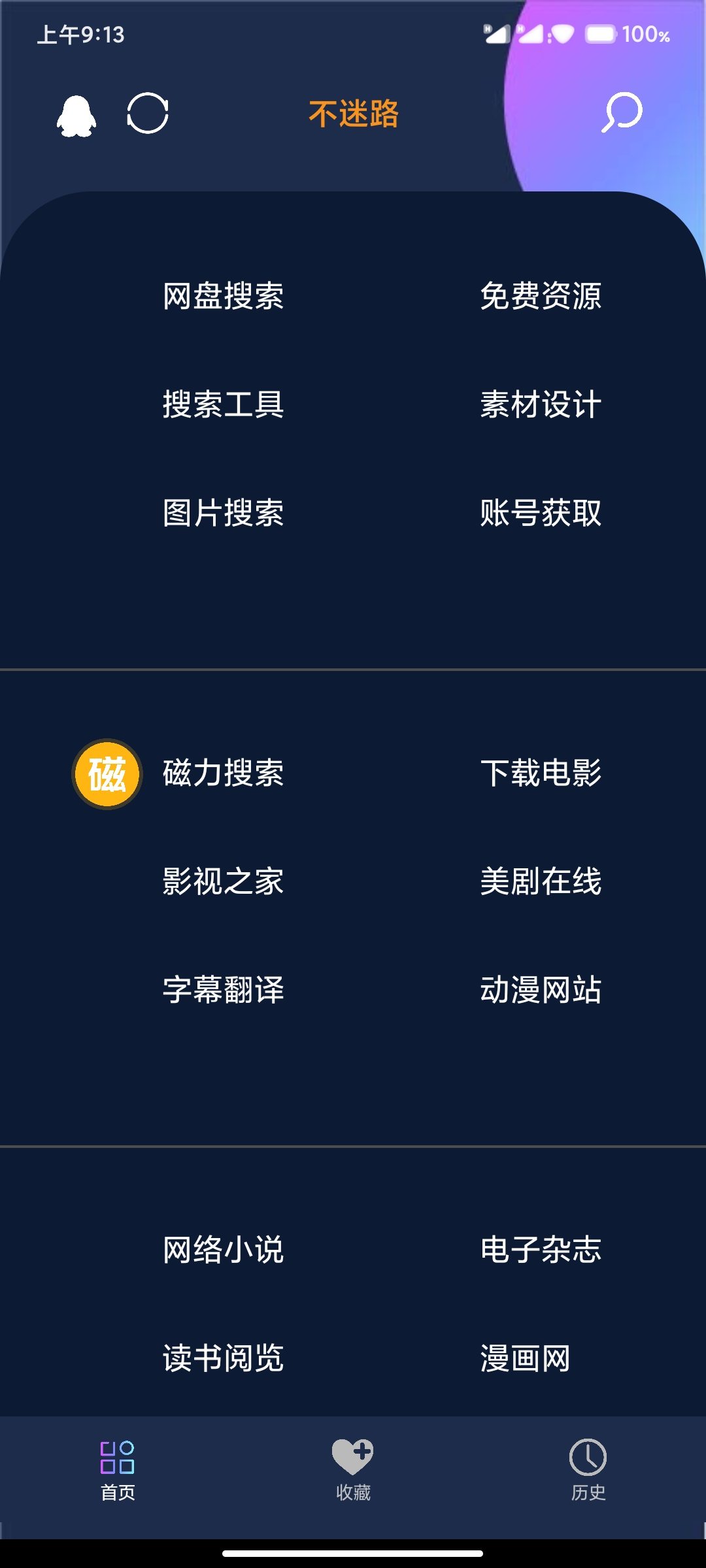This screenshot has width=706, height=1568.
Task: Open 网盘搜索 category
Action: [x=223, y=296]
